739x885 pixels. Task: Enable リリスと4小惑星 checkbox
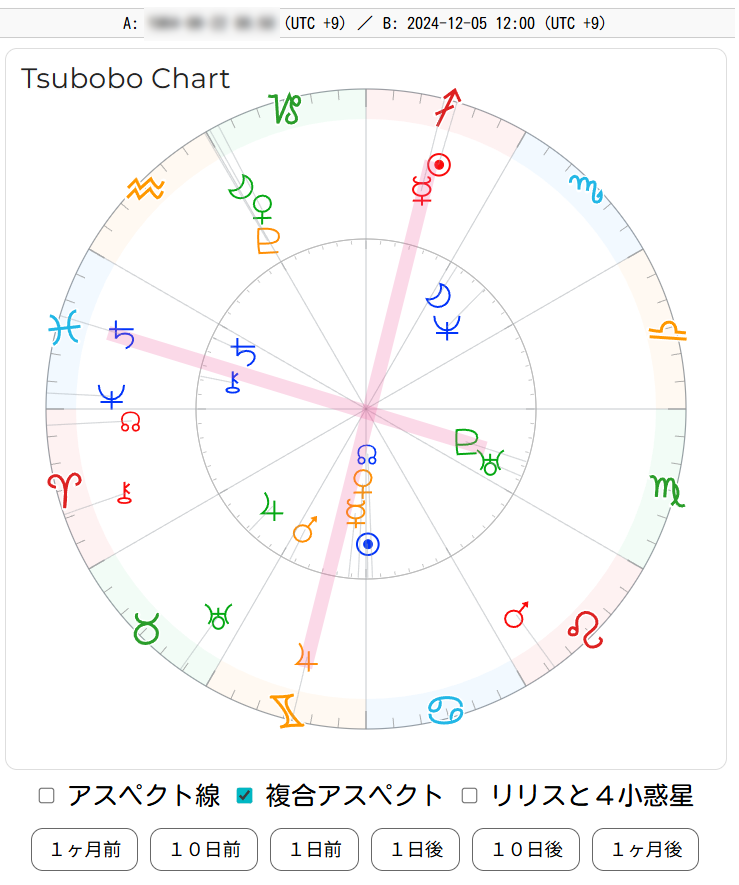(469, 796)
